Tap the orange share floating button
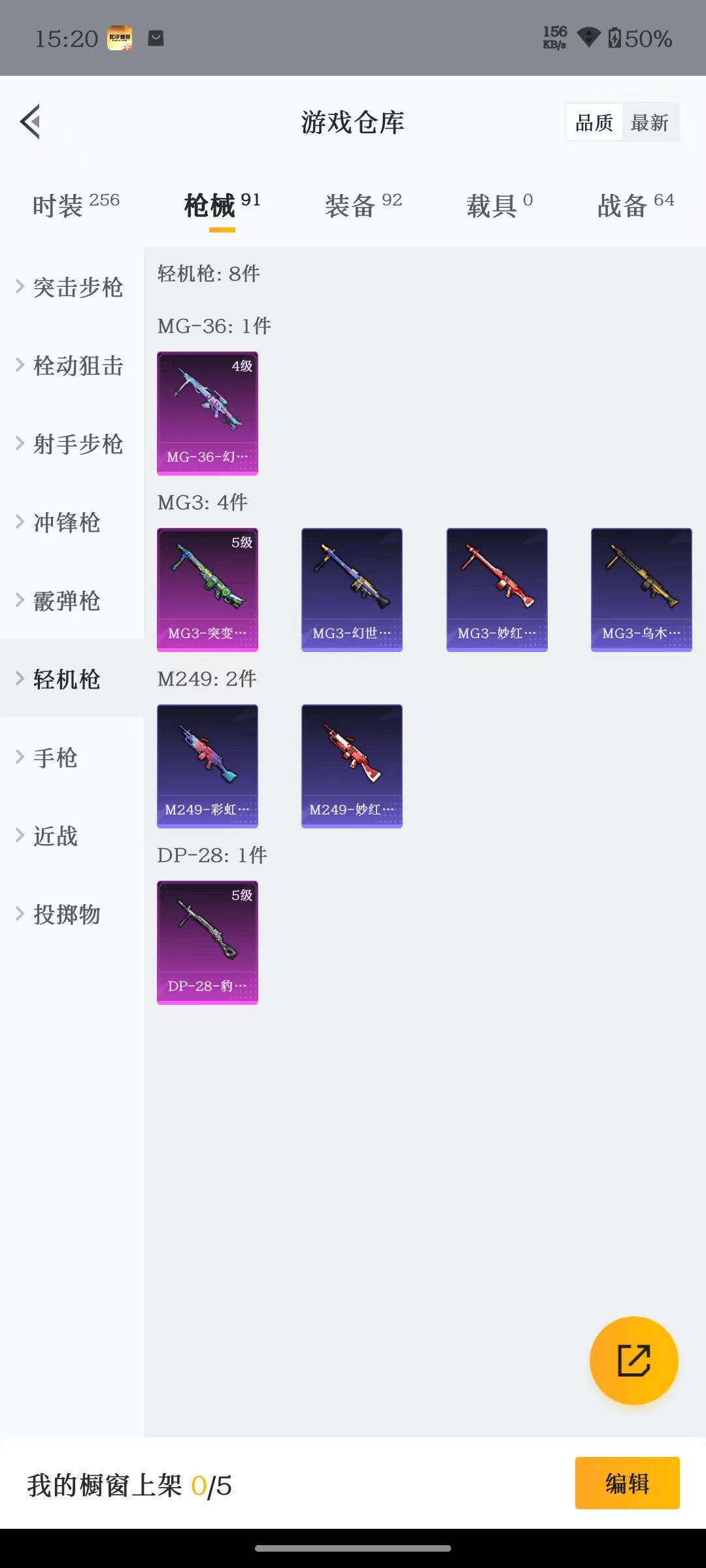Viewport: 706px width, 1568px height. (633, 1361)
